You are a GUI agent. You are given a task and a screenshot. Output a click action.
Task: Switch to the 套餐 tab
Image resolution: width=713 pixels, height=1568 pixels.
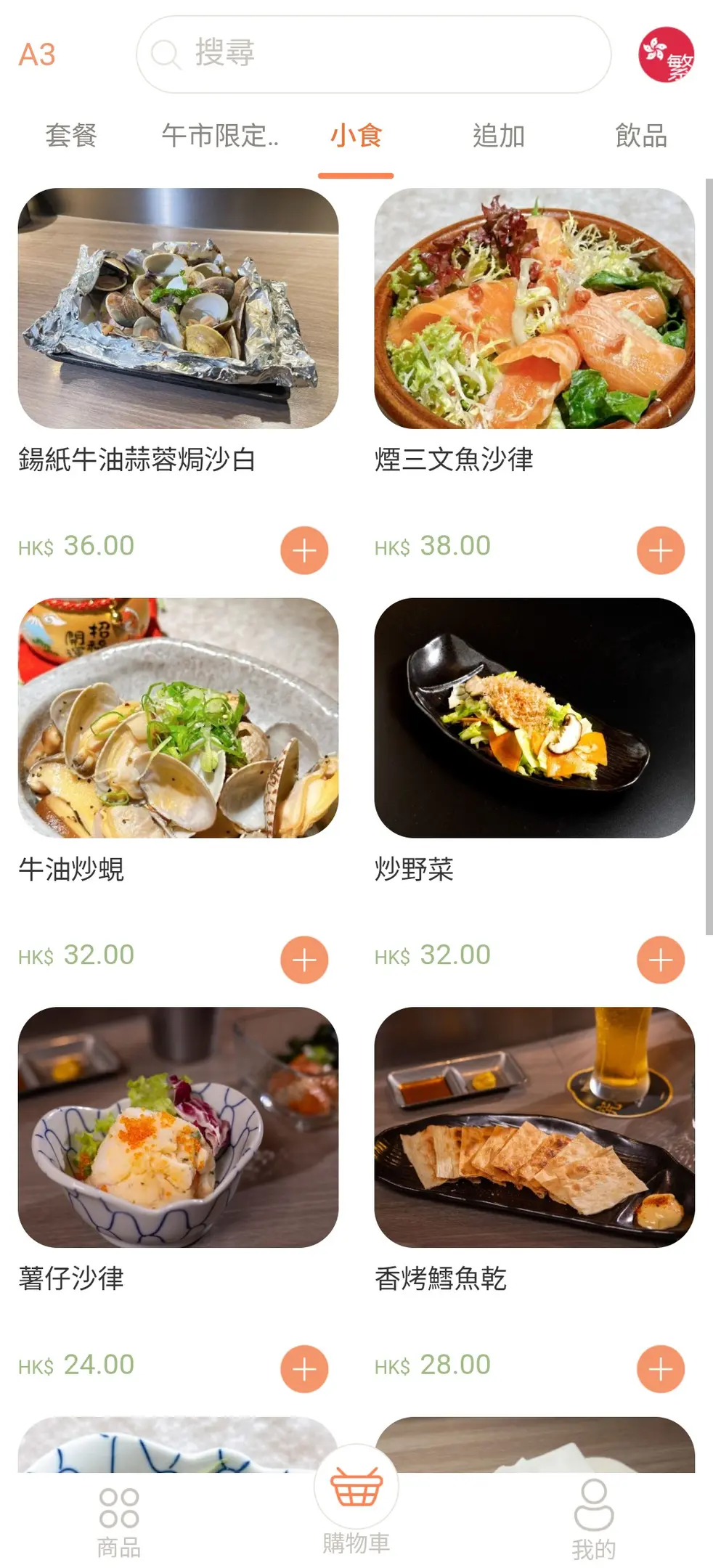click(71, 136)
